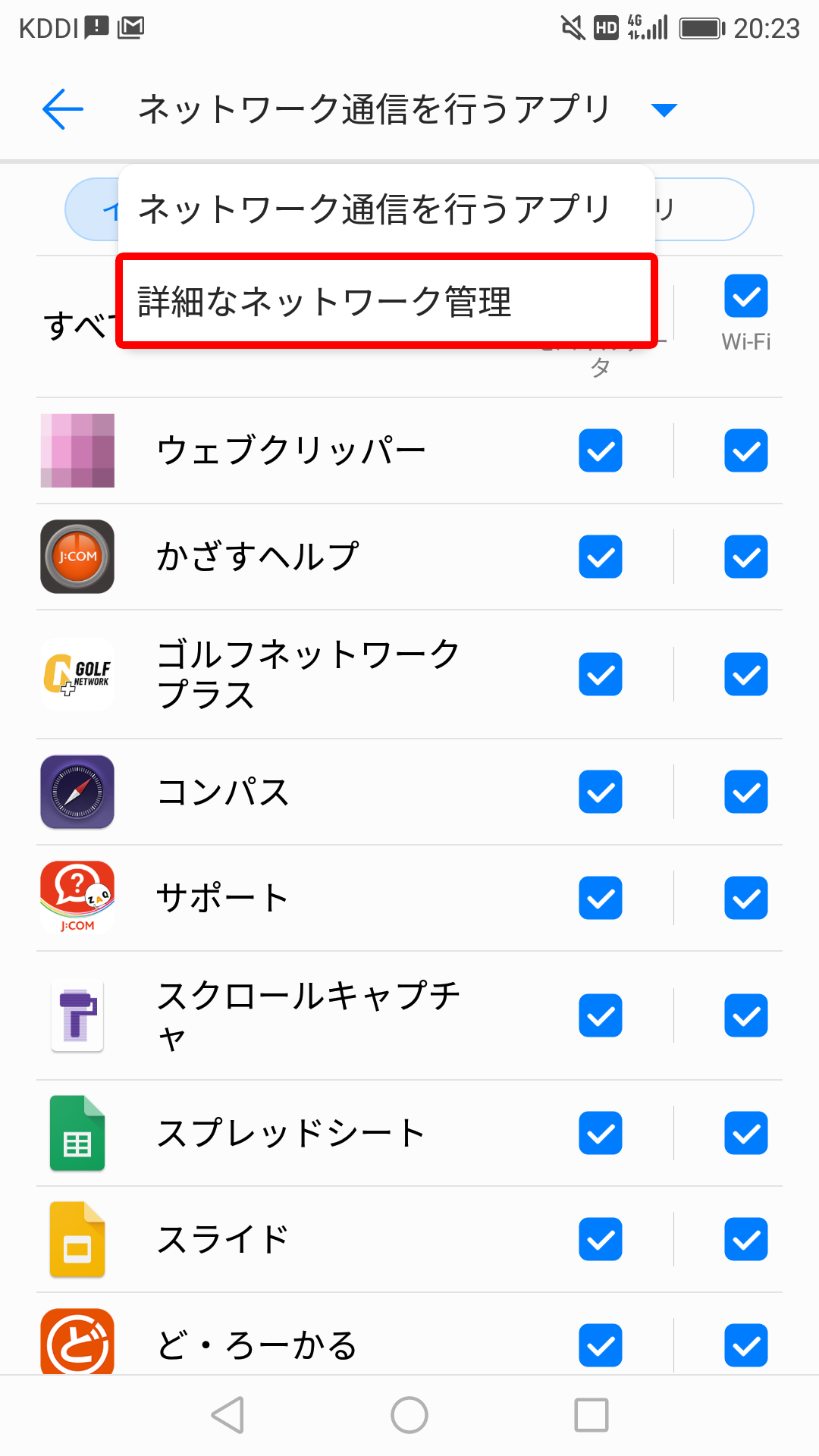Open recent apps from navigation bar
The height and width of the screenshot is (1456, 819).
591,1415
